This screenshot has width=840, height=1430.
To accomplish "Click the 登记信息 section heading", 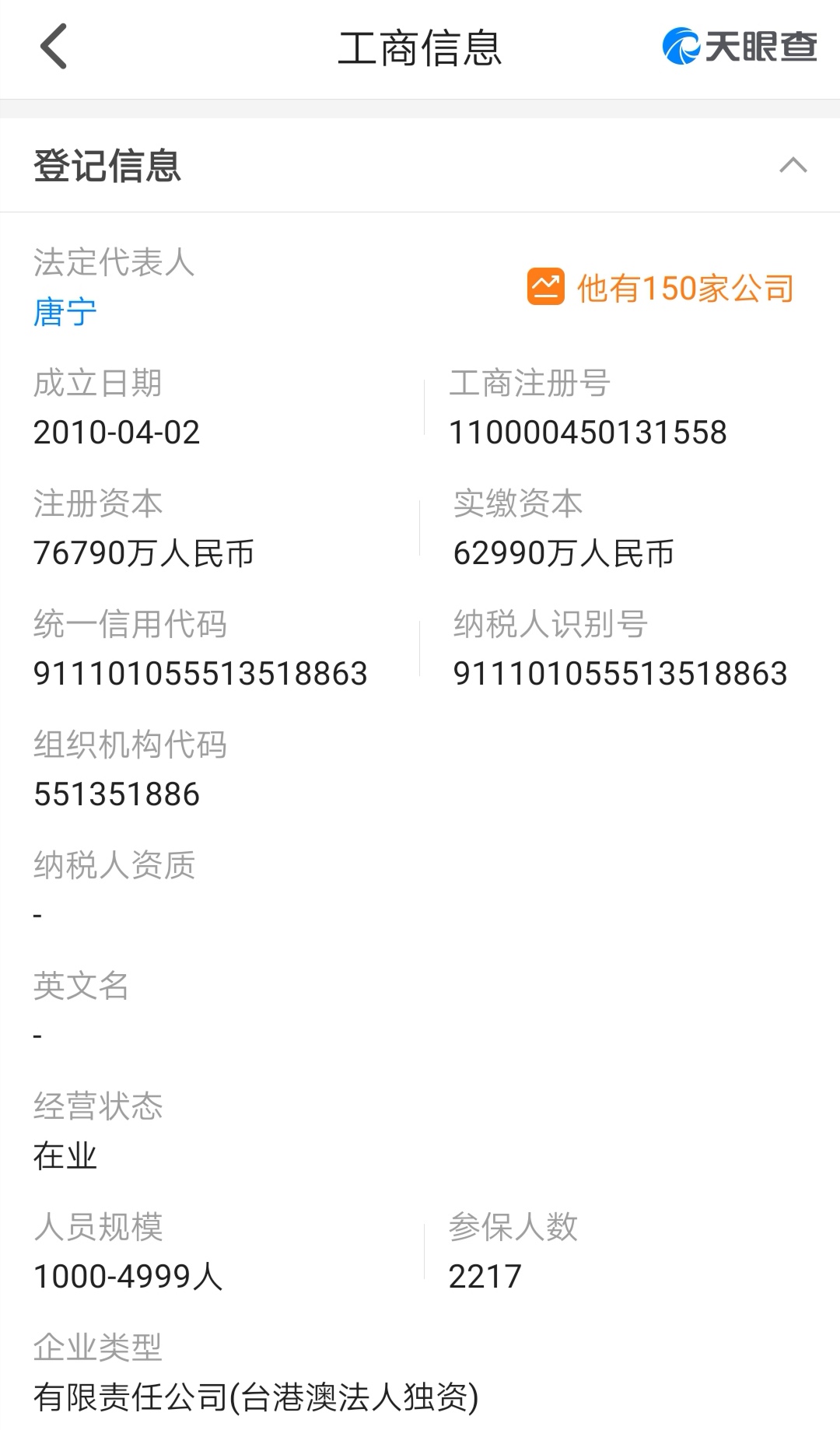I will [106, 165].
